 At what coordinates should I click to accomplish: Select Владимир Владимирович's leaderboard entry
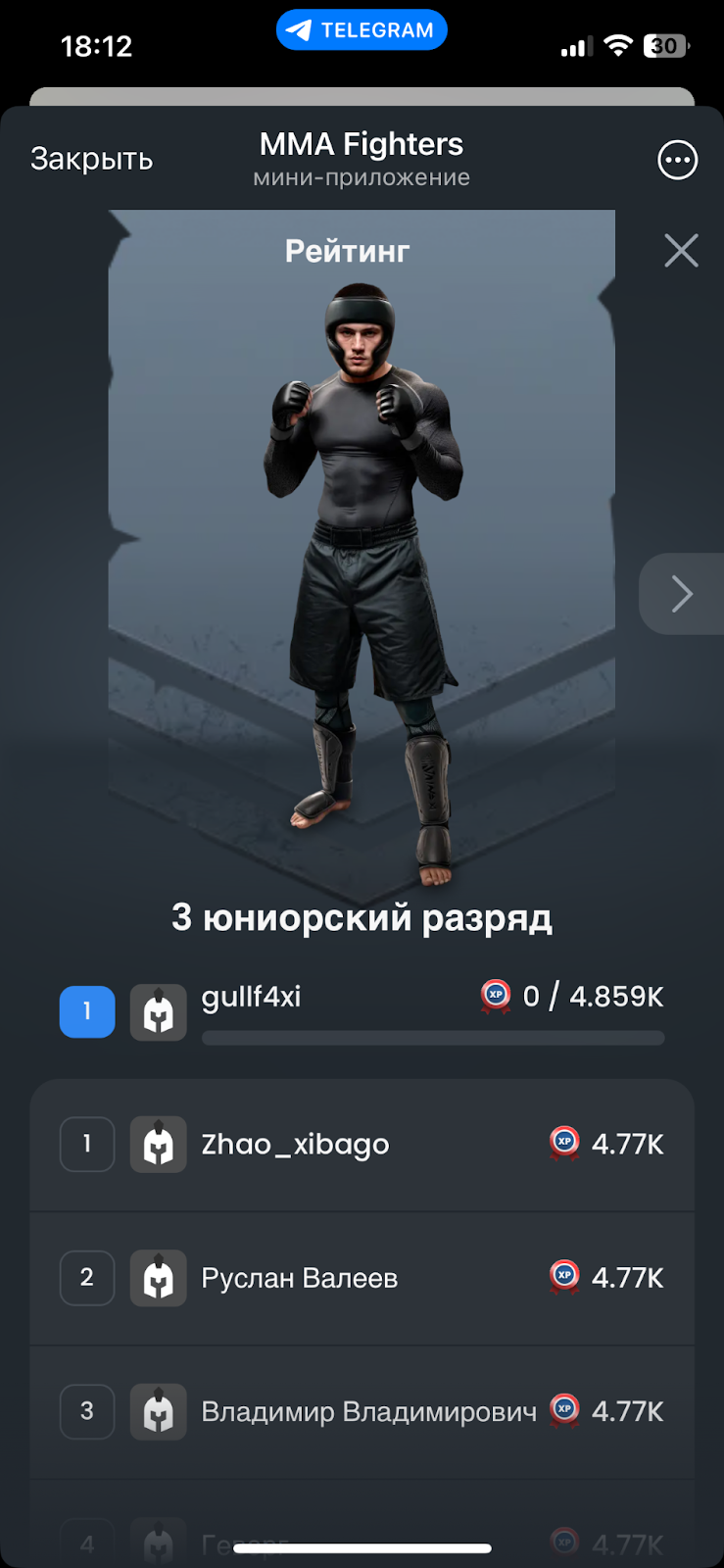click(x=362, y=1411)
